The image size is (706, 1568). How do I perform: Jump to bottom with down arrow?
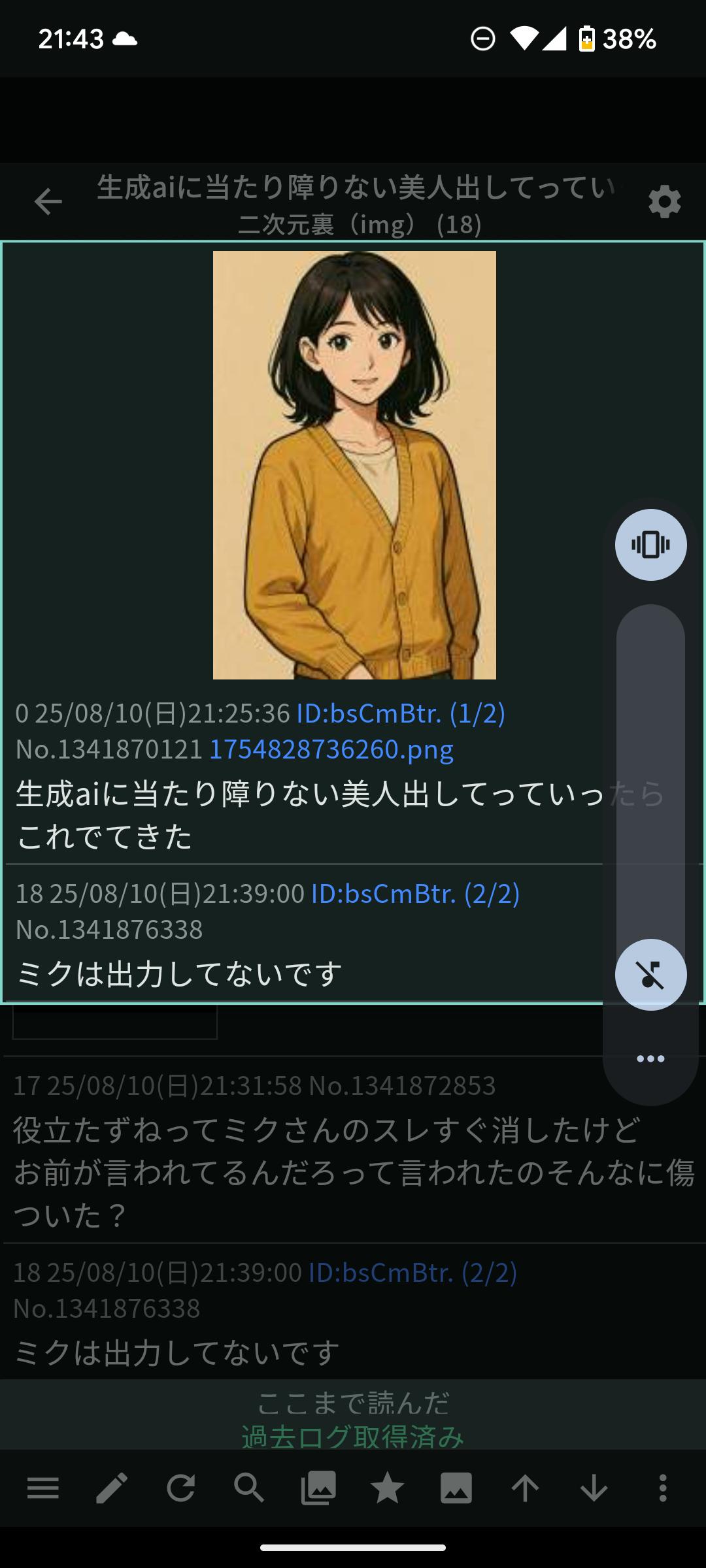594,1489
